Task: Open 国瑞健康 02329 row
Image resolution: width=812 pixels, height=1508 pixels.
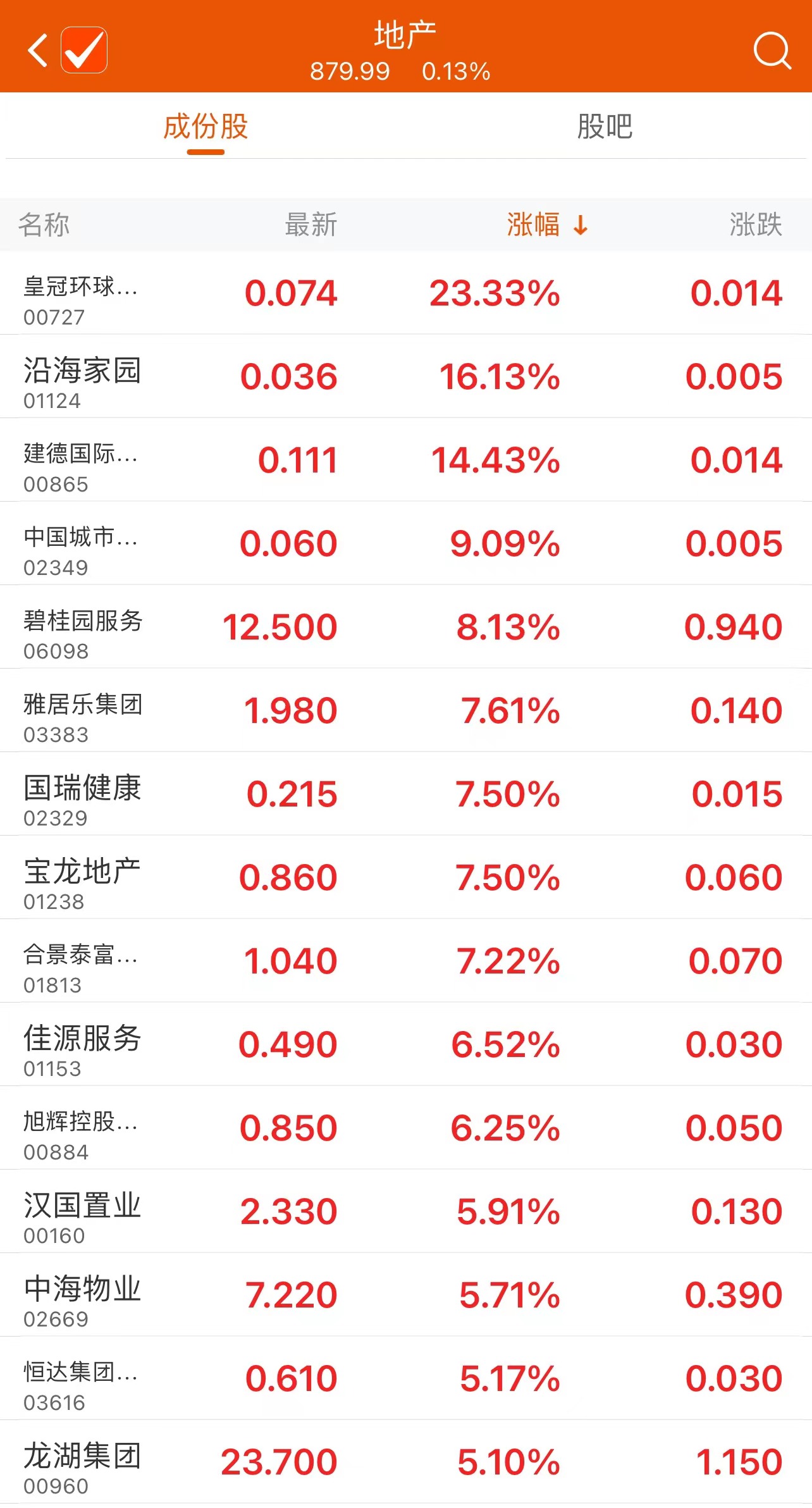Action: pyautogui.click(x=405, y=794)
